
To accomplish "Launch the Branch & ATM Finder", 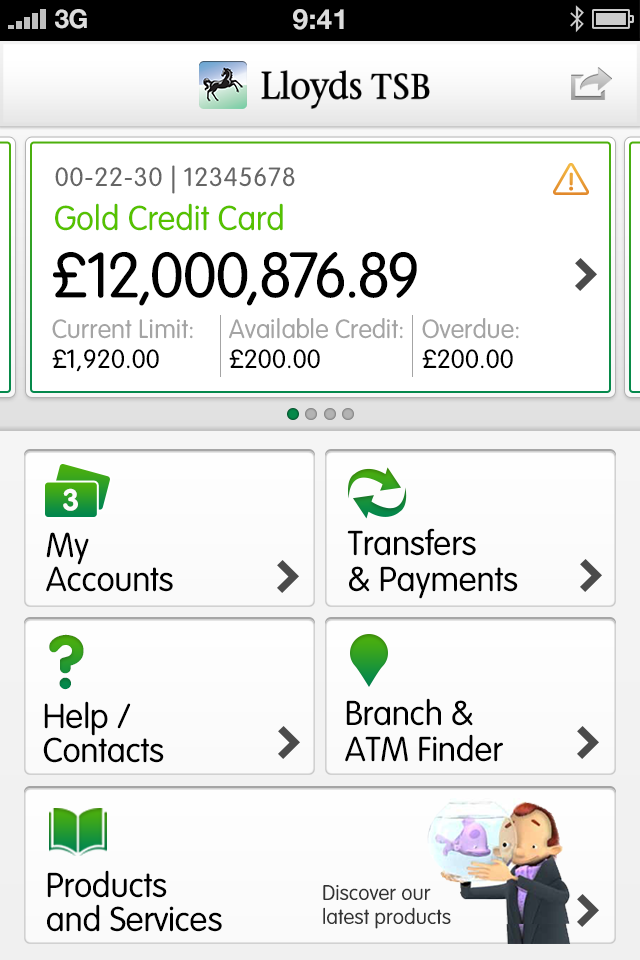I will click(x=470, y=696).
